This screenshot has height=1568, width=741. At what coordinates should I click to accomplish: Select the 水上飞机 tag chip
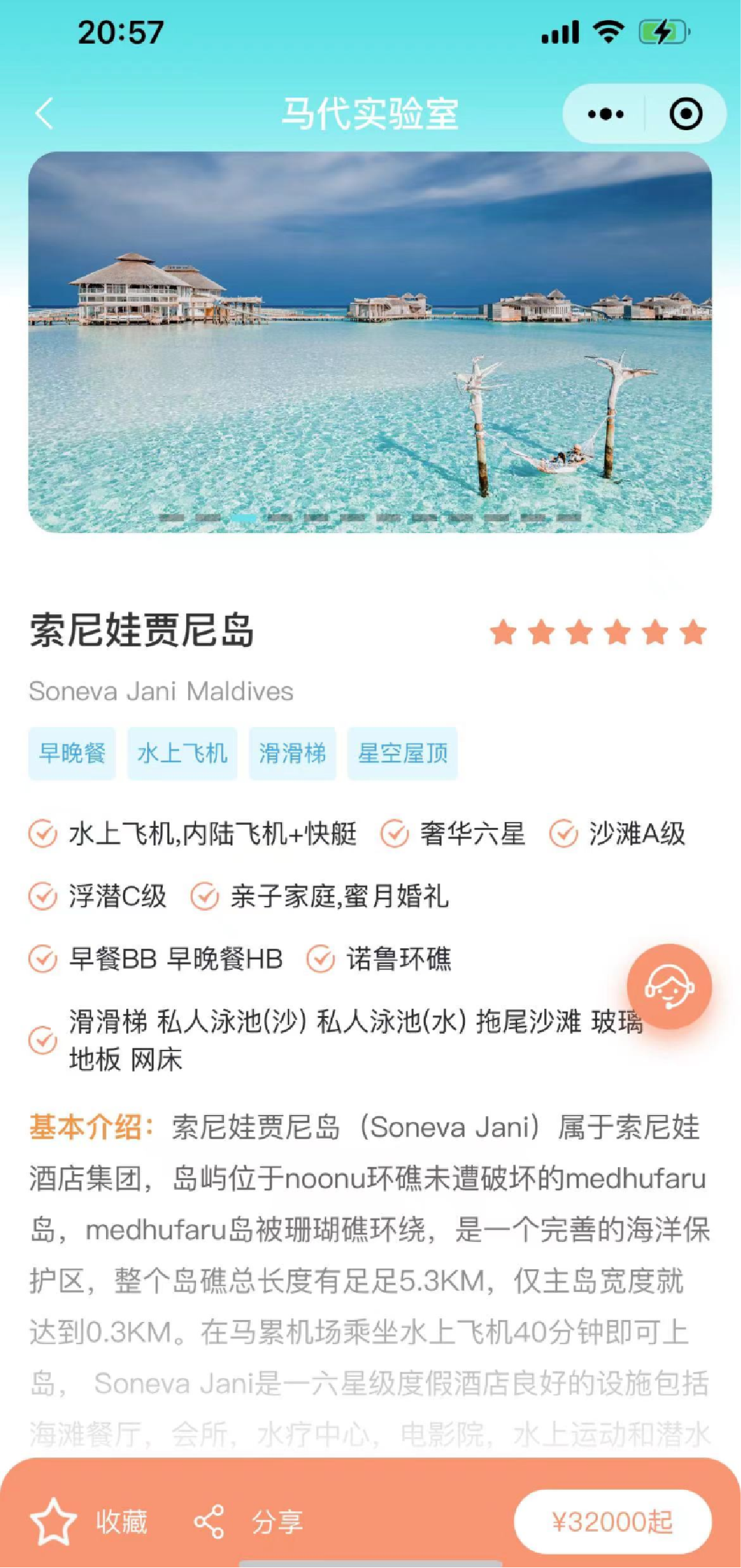tap(182, 753)
